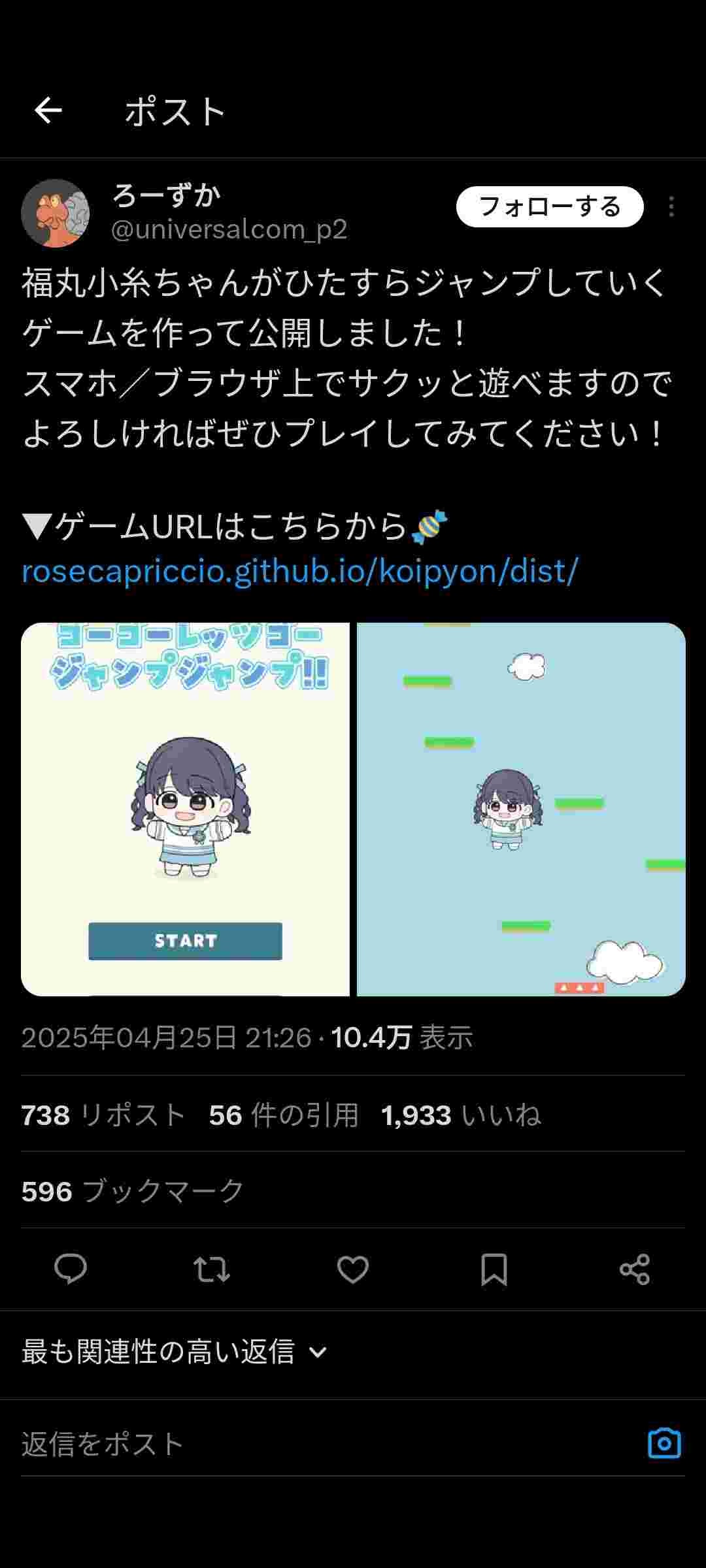Bookmark this post
Screen dimensions: 706x1568
tap(494, 1269)
